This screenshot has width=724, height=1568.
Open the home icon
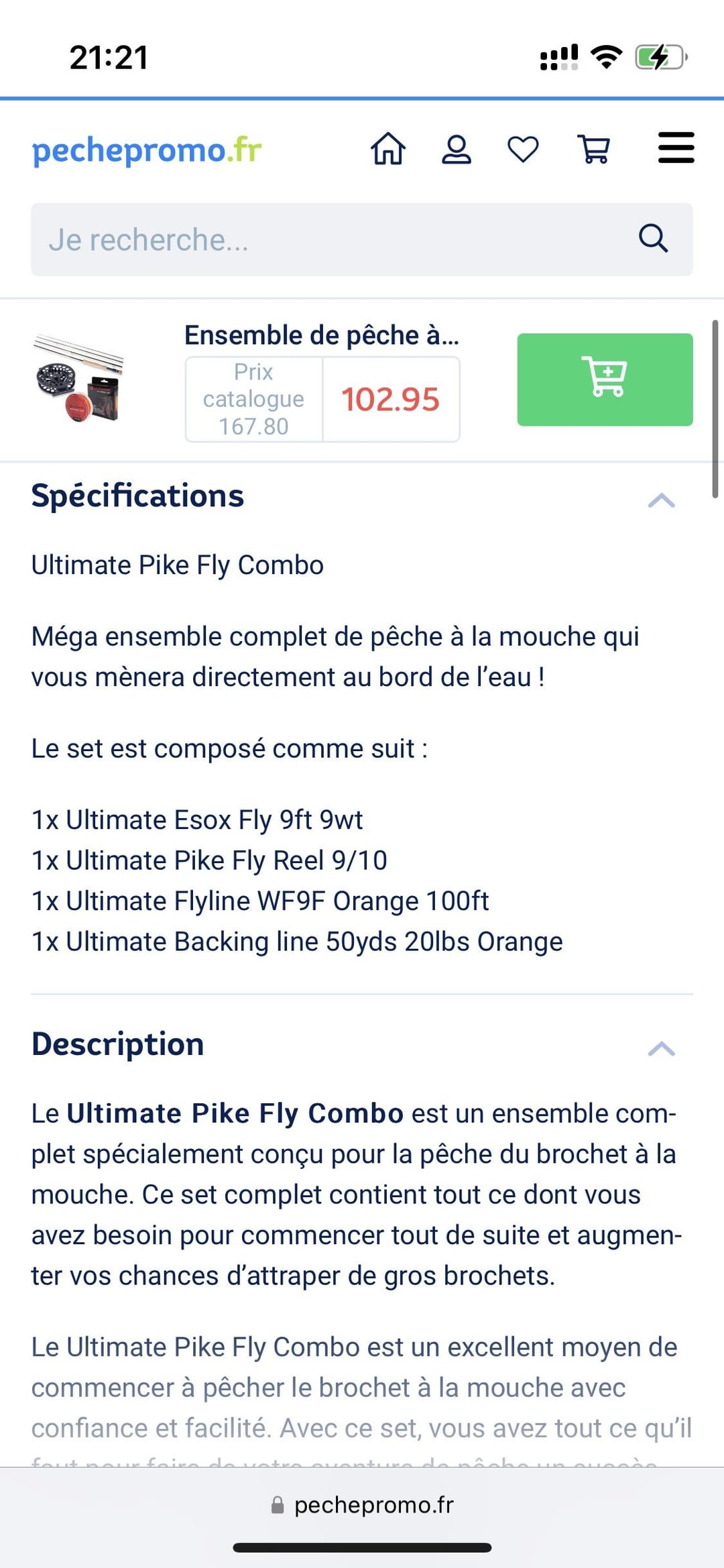(389, 148)
